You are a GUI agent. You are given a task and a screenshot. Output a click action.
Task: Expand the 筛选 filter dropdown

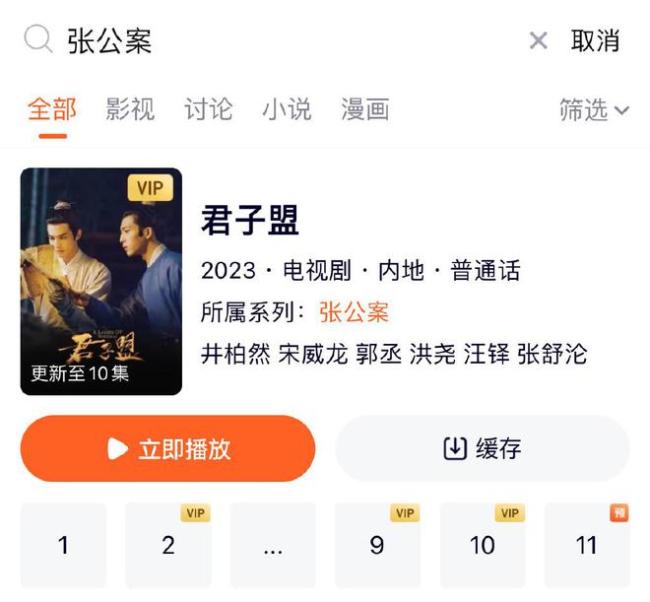(594, 110)
